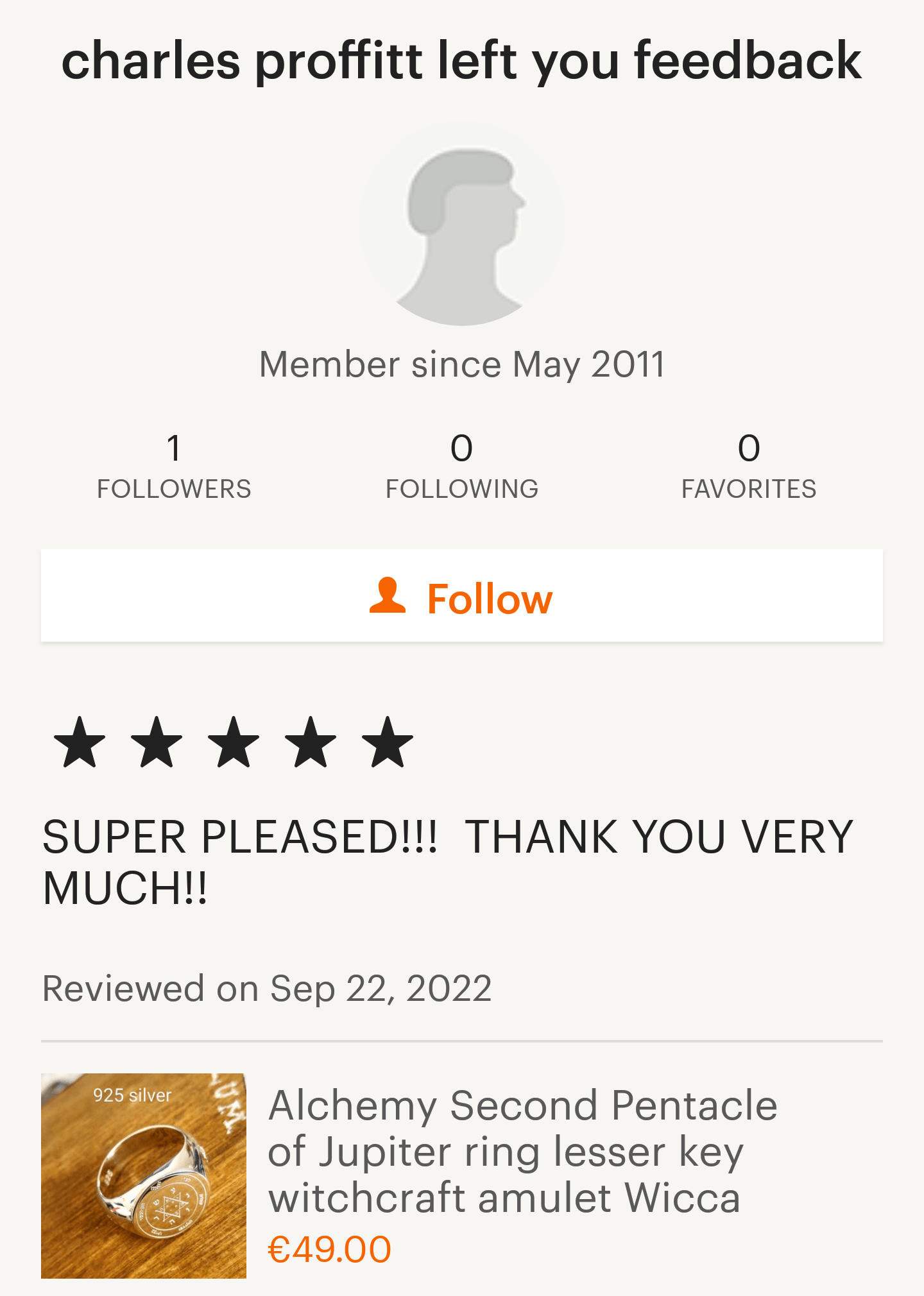
Task: Open the favorites list
Action: point(748,466)
